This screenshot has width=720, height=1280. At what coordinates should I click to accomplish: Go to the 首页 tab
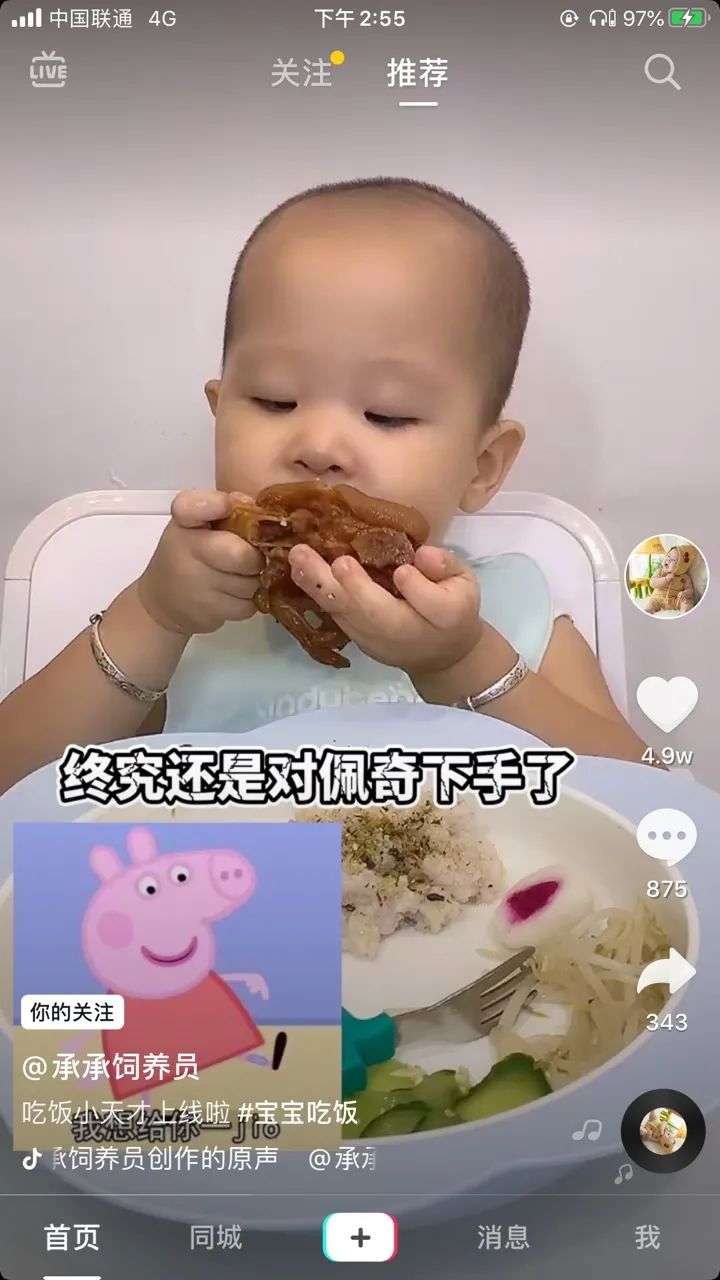pyautogui.click(x=72, y=1237)
